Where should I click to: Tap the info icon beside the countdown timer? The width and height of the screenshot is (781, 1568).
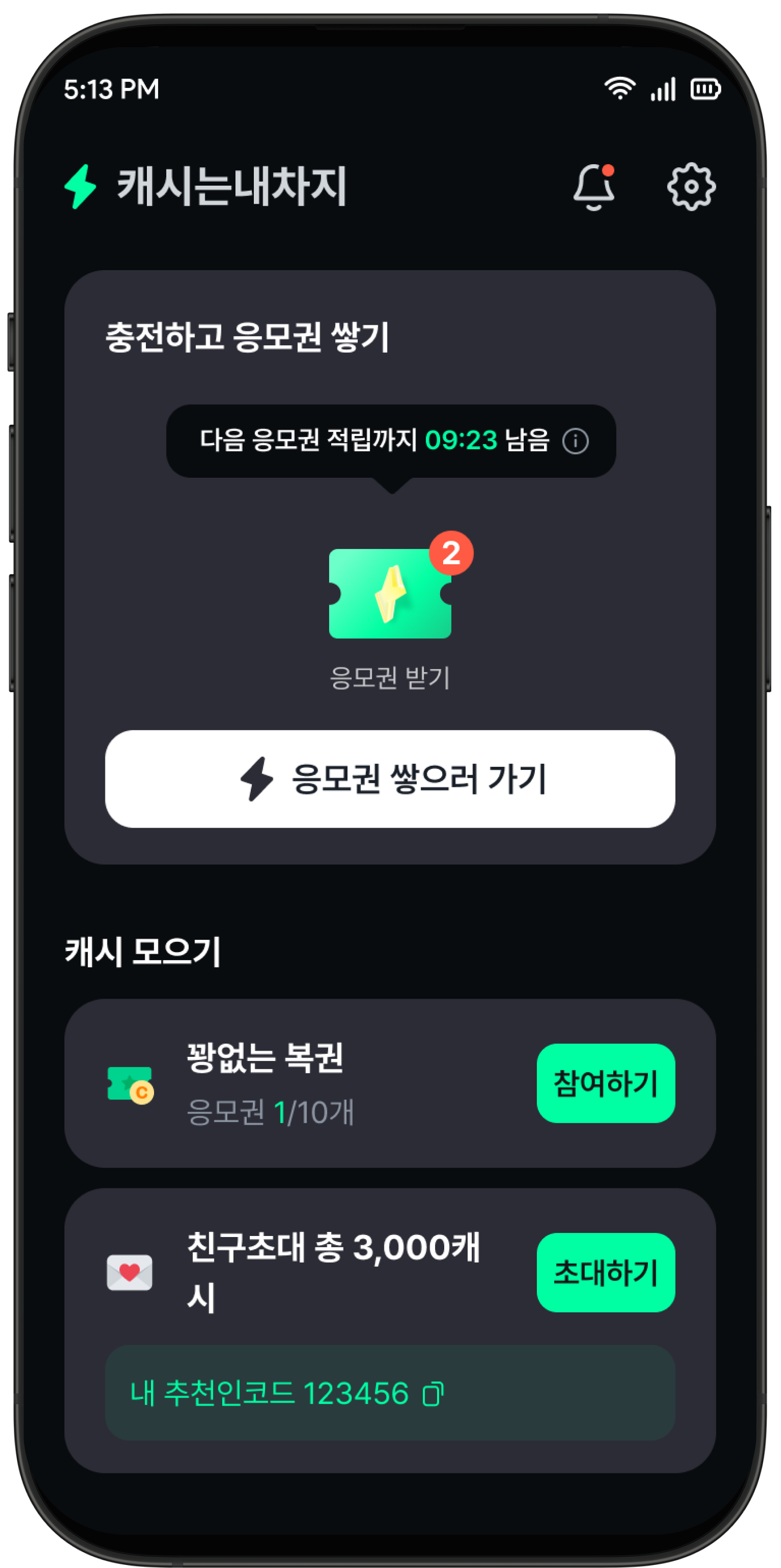(575, 441)
